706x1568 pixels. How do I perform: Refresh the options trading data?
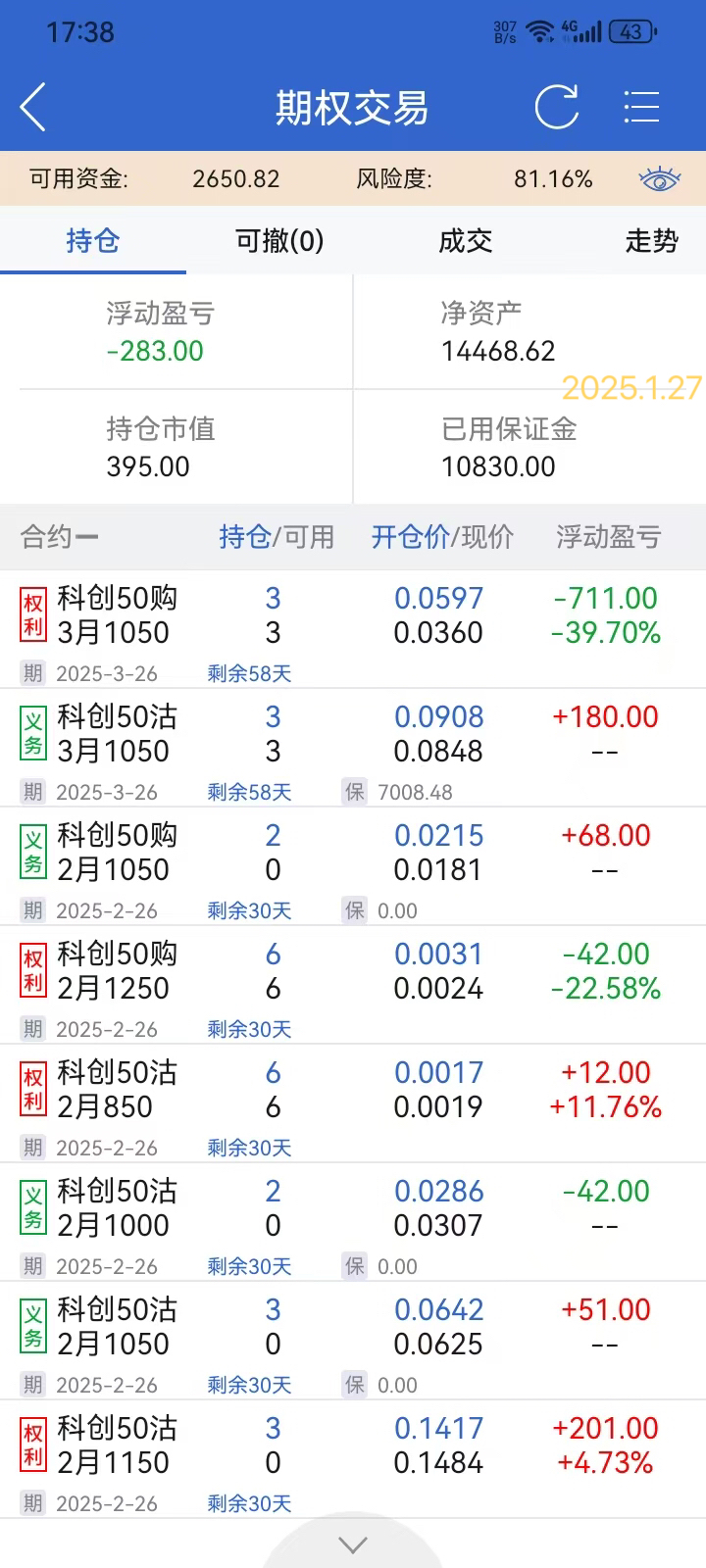[x=556, y=107]
